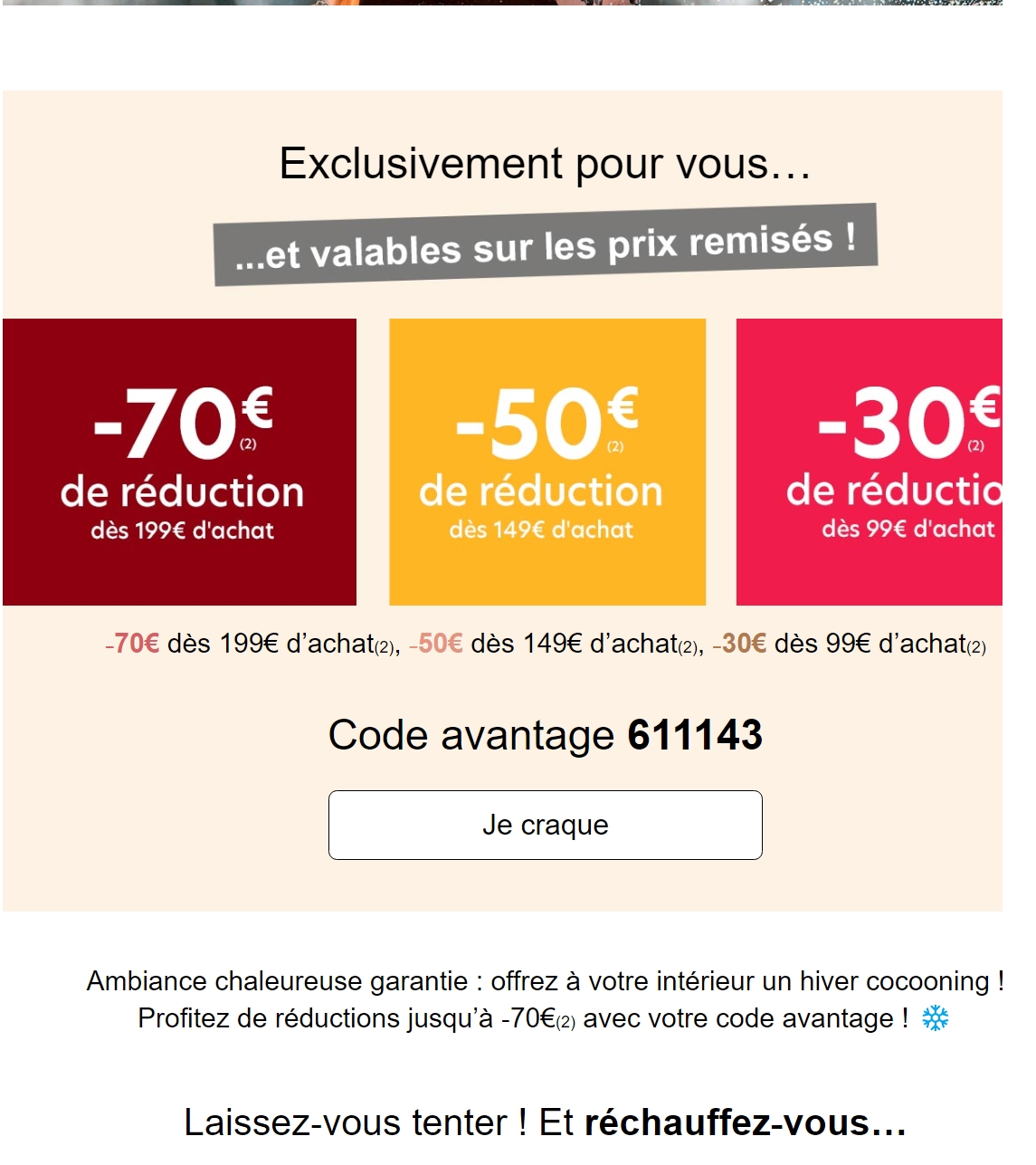Tap the Je craque button
Screen dimensions: 1036x1165
[x=545, y=825]
